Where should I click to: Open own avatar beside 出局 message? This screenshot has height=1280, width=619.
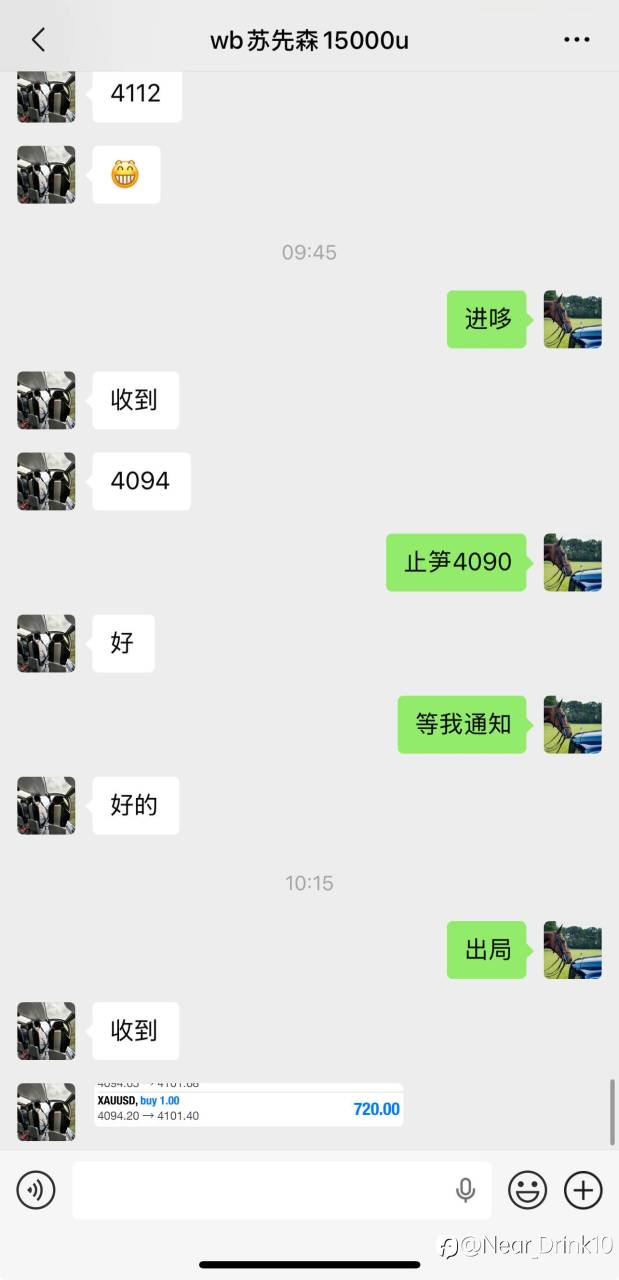(572, 950)
